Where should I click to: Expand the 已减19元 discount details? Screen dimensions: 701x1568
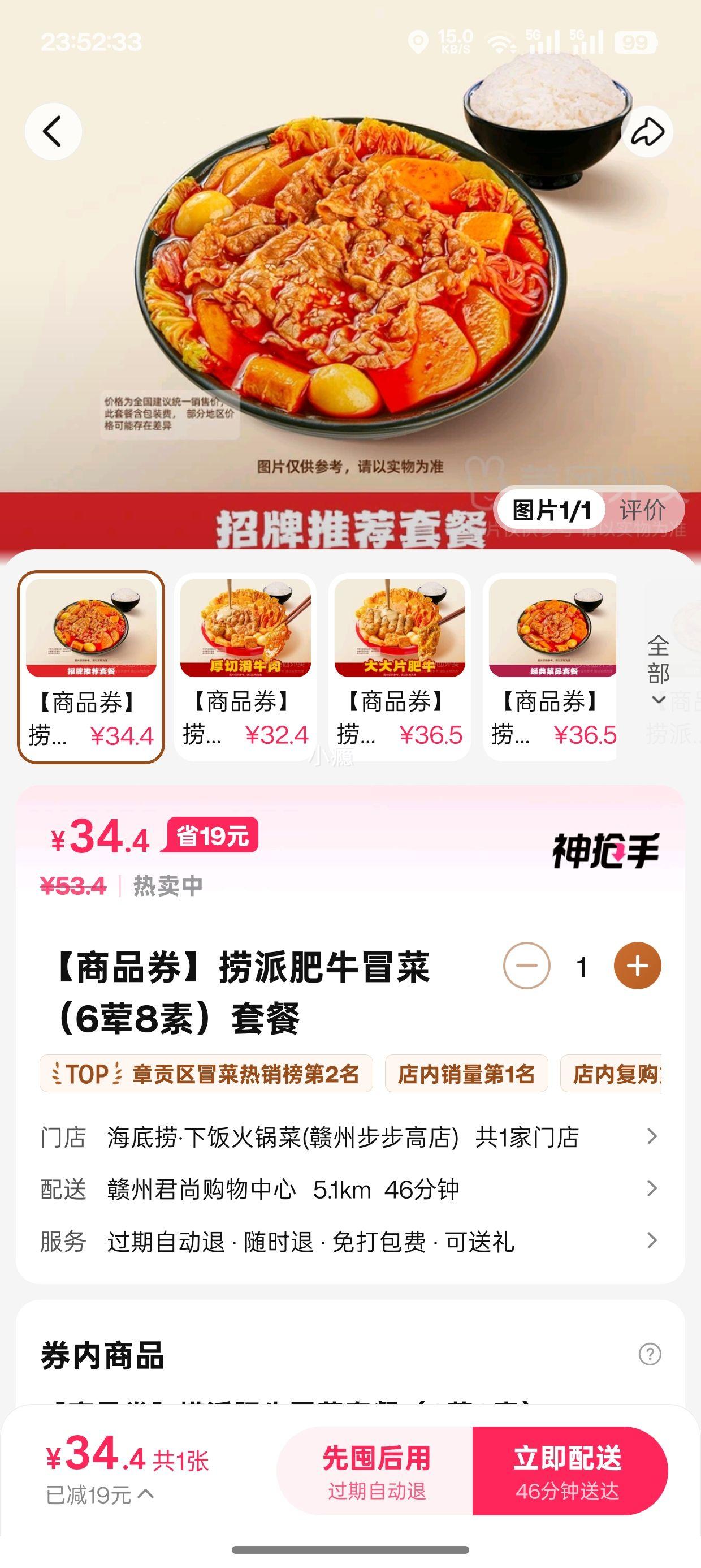coord(101,1495)
